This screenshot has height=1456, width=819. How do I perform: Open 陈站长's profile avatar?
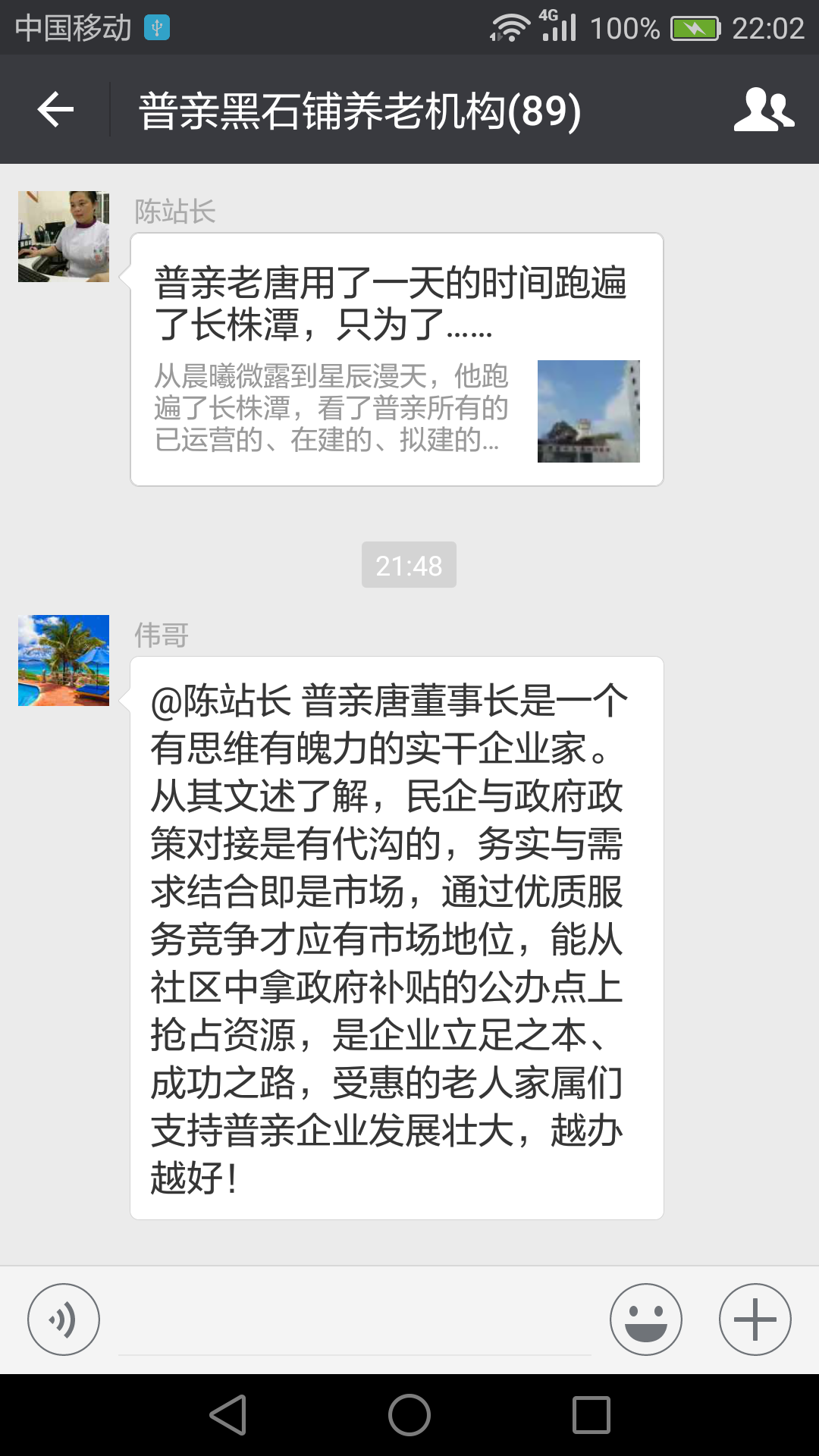pos(64,237)
